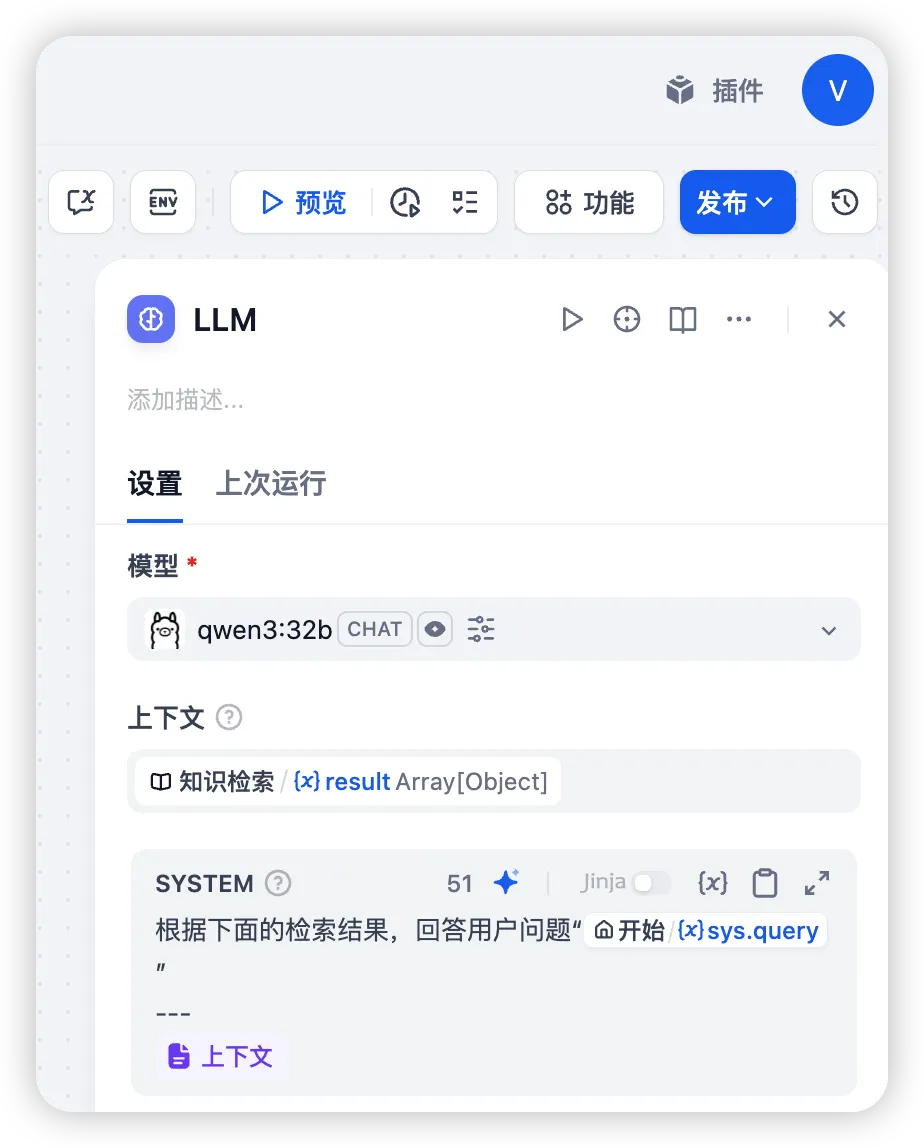Open the ENV environment variables panel
The width and height of the screenshot is (924, 1148).
point(163,202)
